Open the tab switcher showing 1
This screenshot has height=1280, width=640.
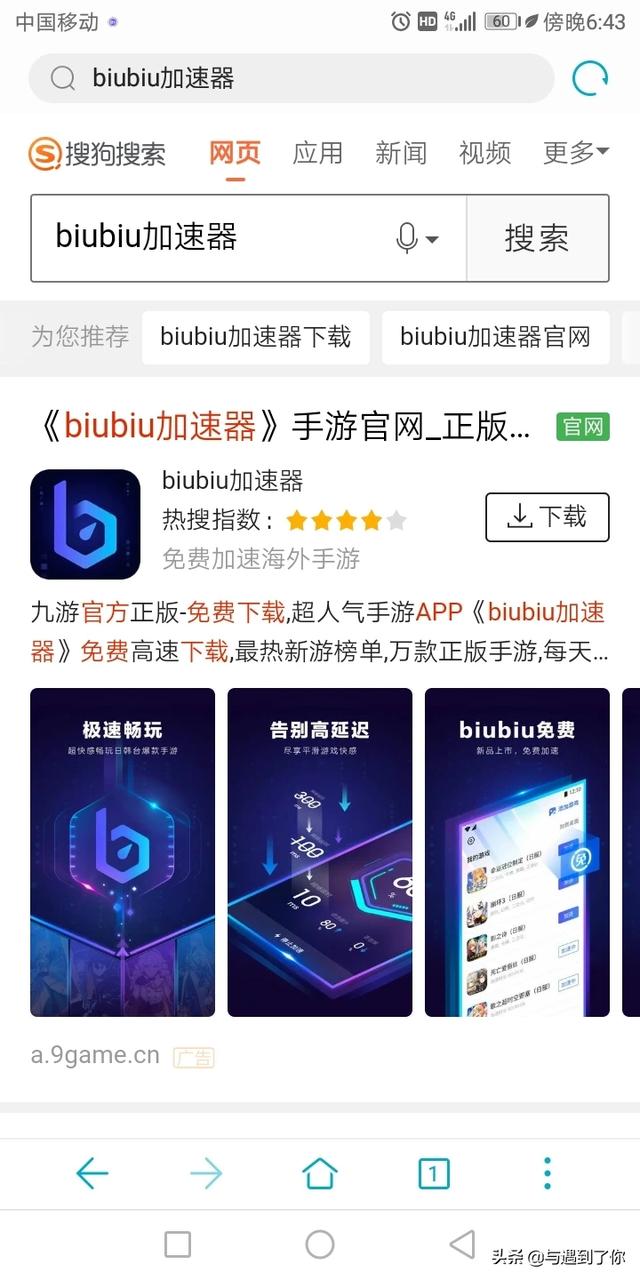tap(433, 1173)
